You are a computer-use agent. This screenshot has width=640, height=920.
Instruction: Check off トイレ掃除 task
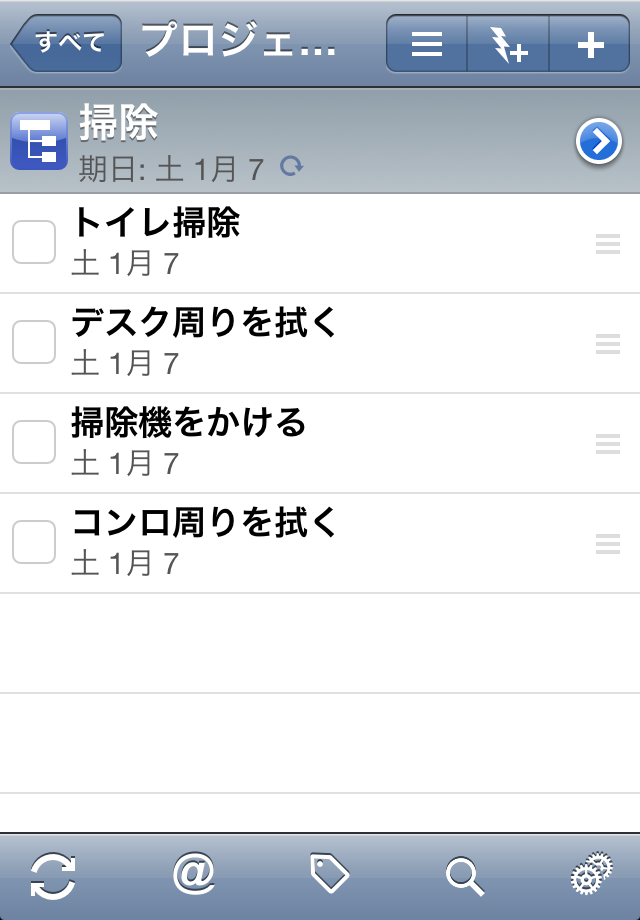[34, 243]
